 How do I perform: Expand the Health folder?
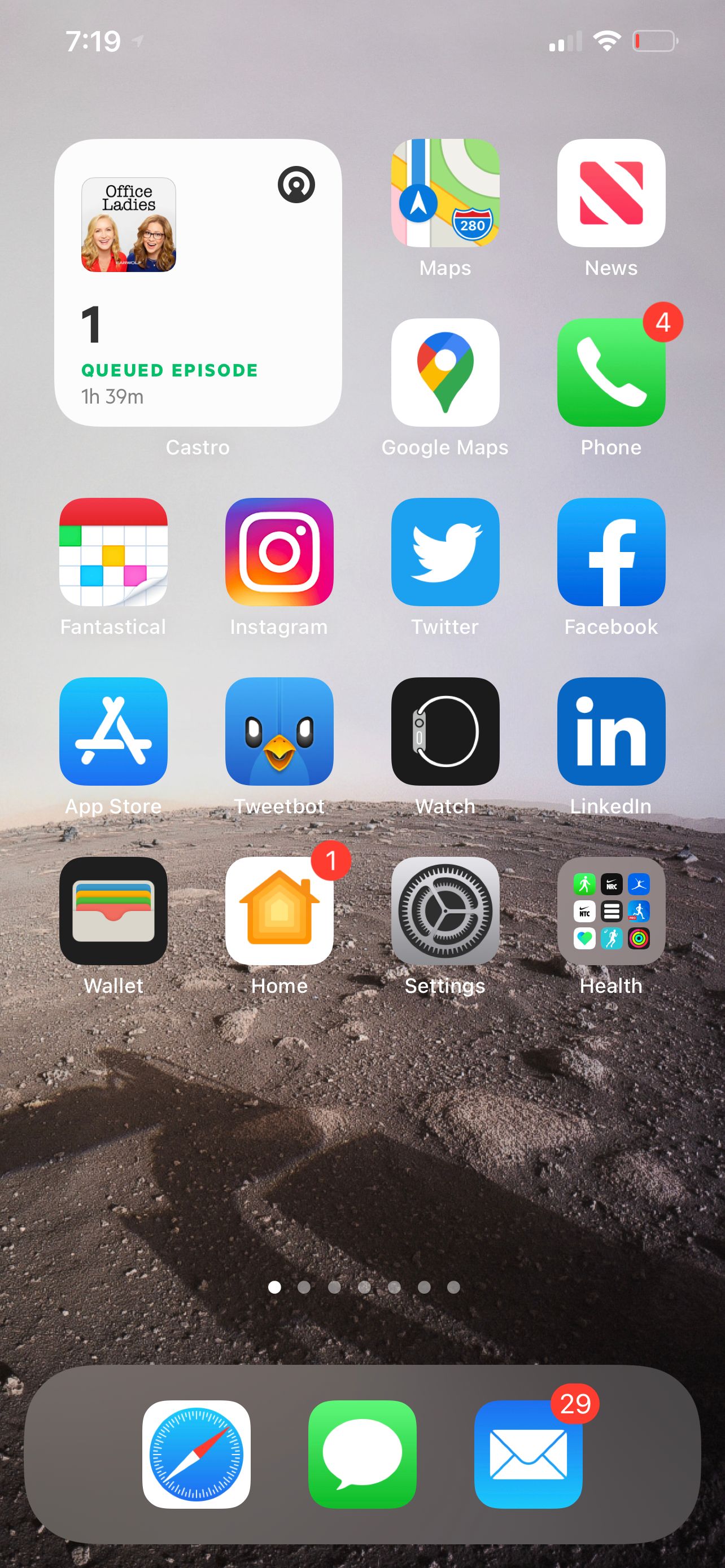[x=610, y=910]
